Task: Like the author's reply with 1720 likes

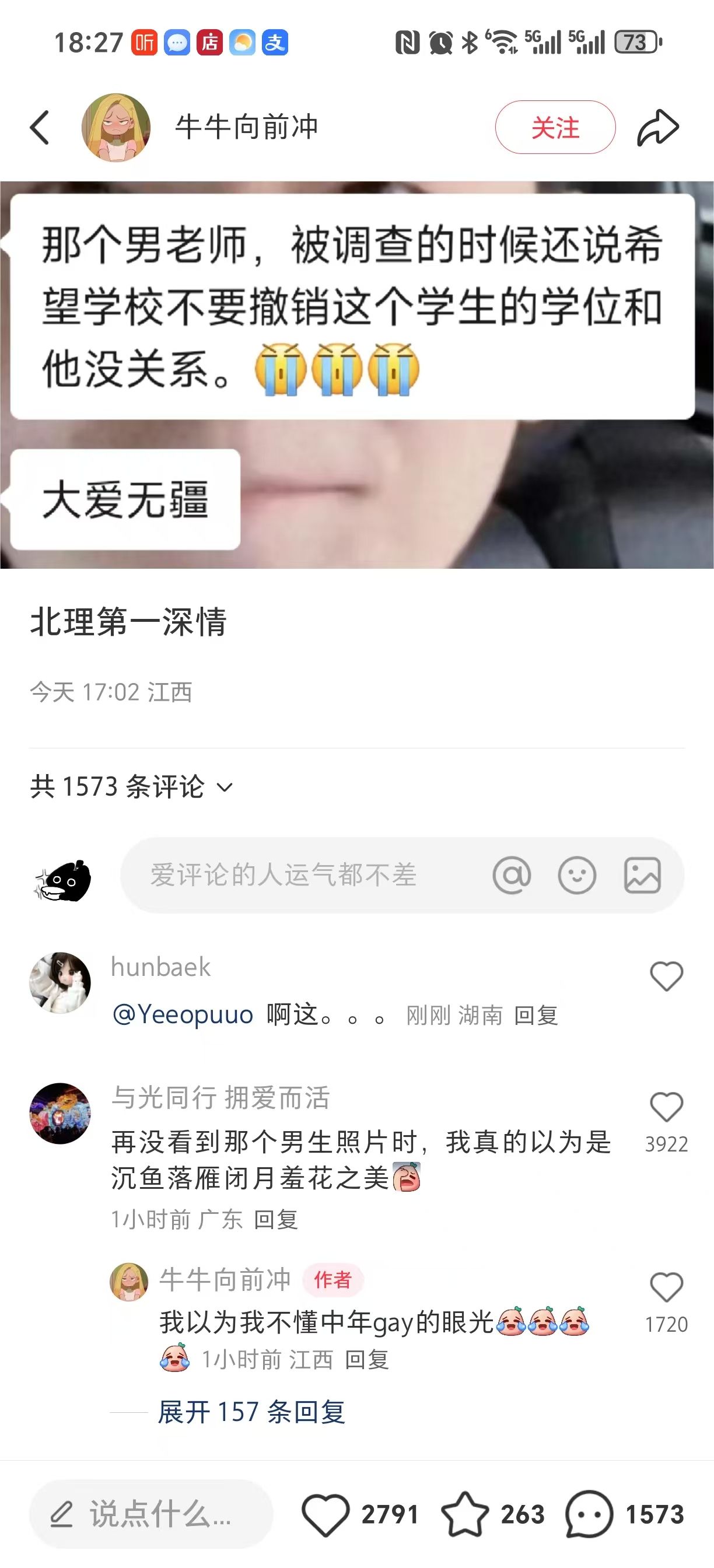Action: coord(667,1287)
